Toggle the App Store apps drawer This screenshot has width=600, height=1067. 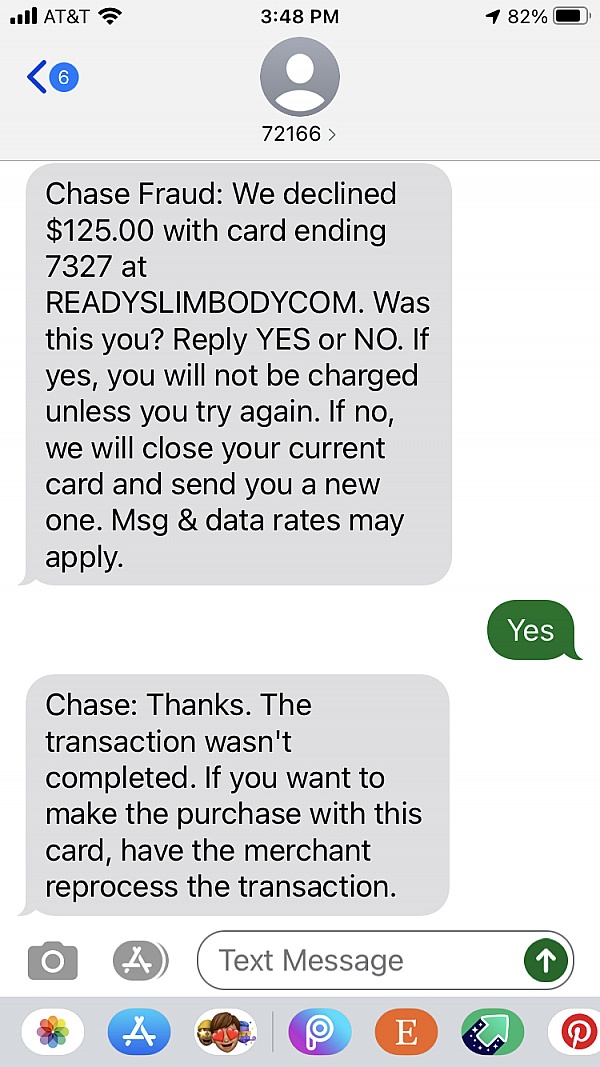click(141, 961)
